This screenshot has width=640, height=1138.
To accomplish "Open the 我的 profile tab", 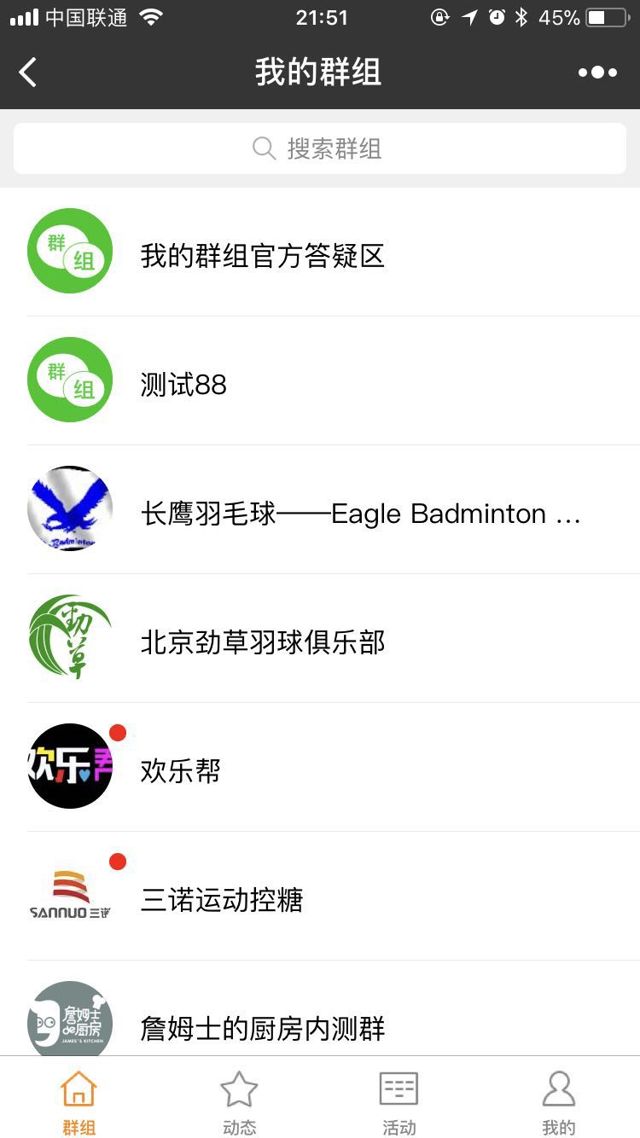I will click(558, 1100).
